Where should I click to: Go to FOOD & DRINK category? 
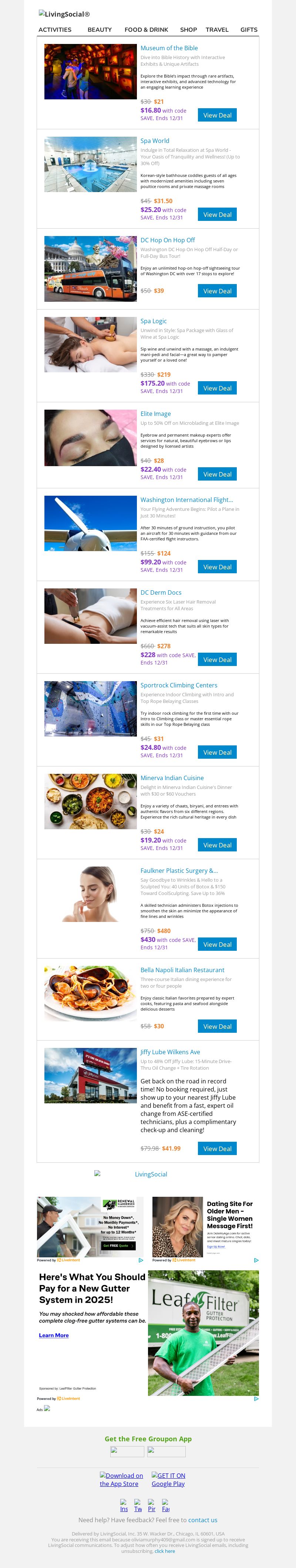[x=147, y=30]
